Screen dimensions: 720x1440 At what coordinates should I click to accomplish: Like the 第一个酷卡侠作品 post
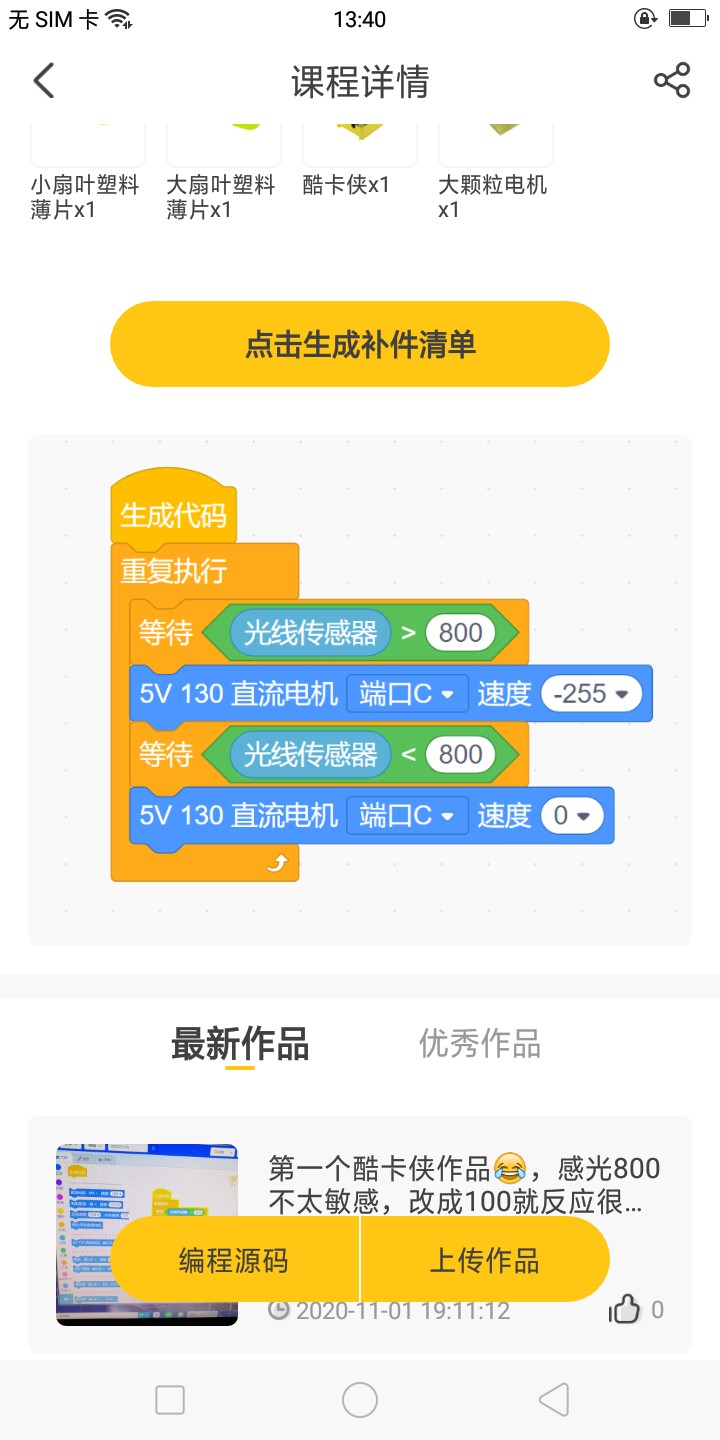(625, 1309)
